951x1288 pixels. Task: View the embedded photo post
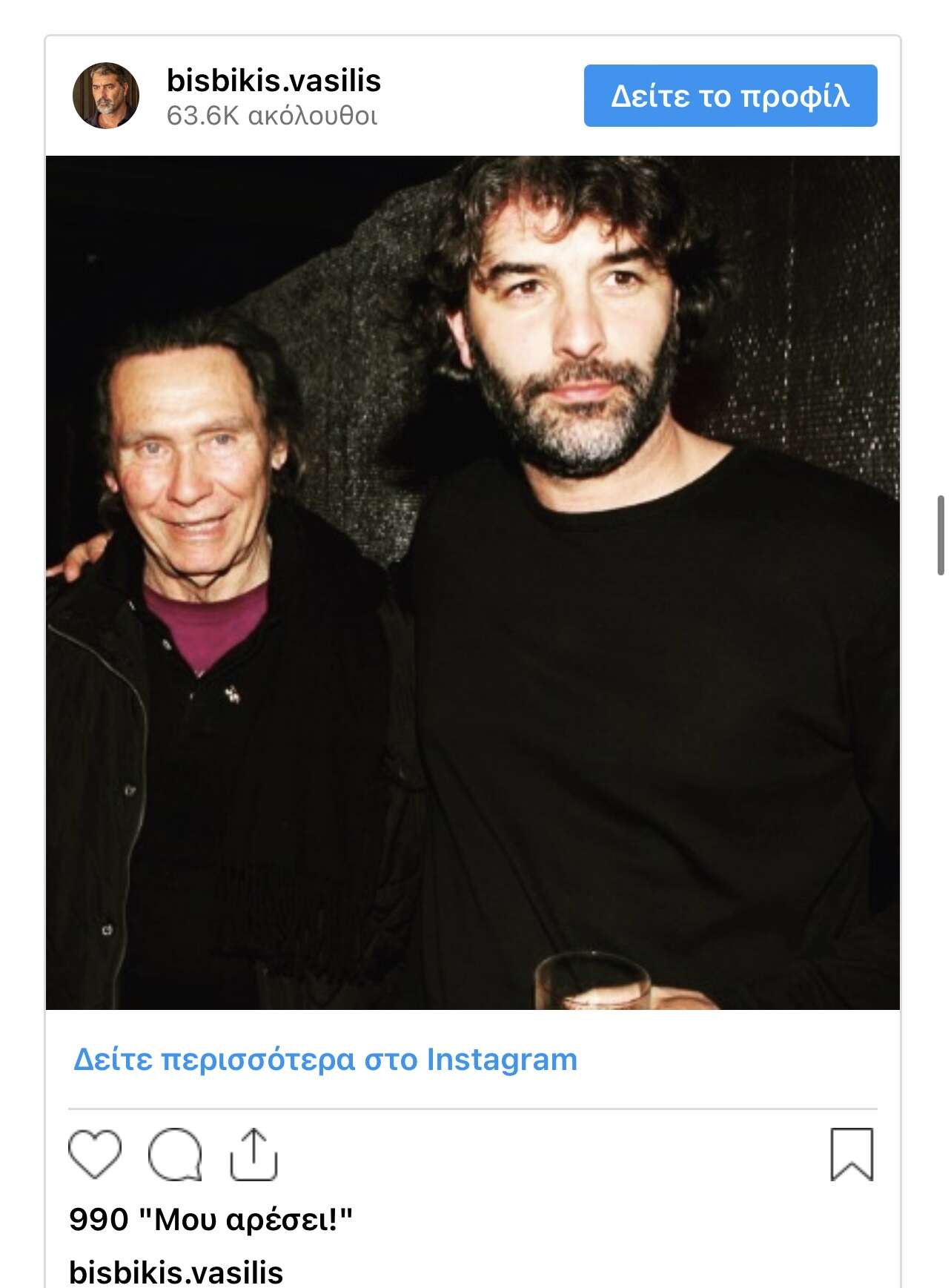coord(473,582)
